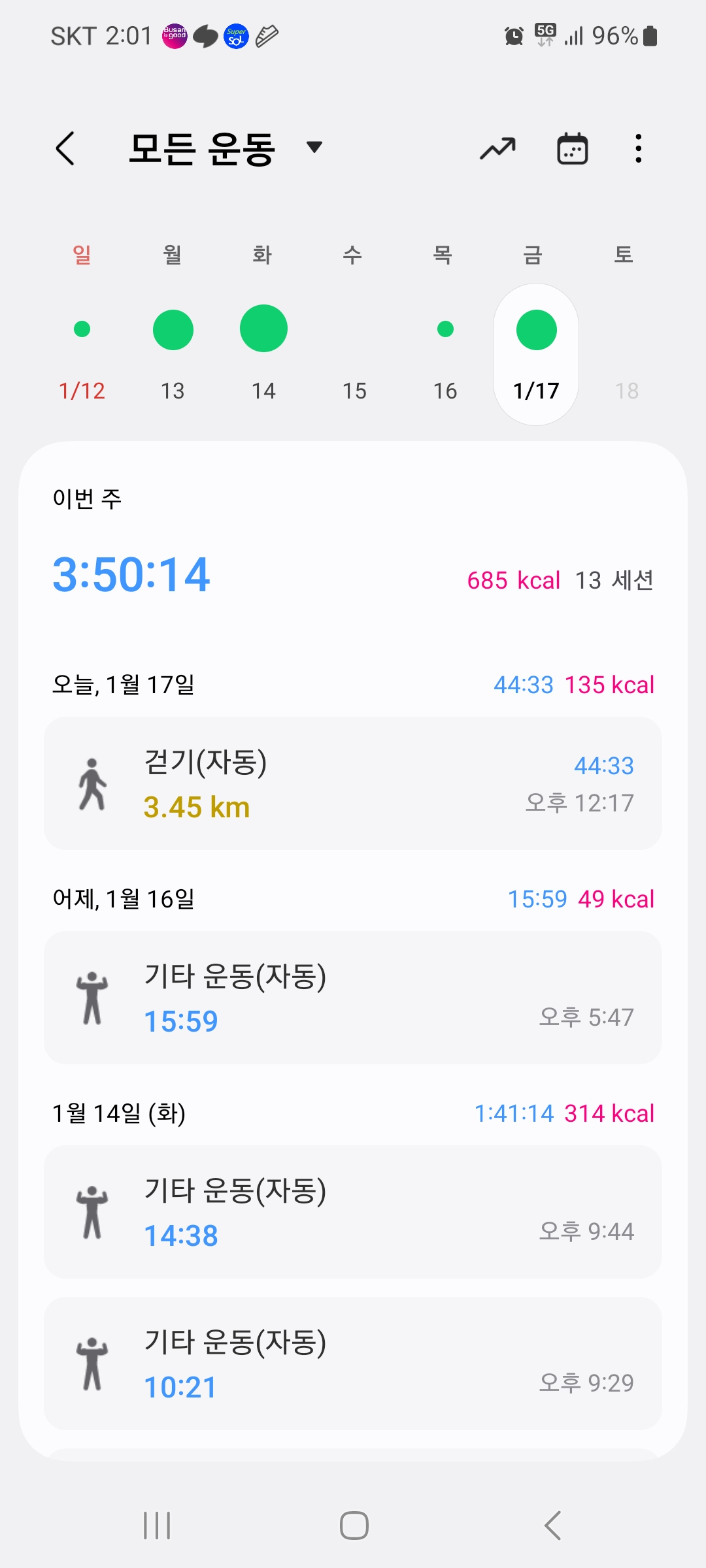Open the three-dot overflow menu

point(639,148)
